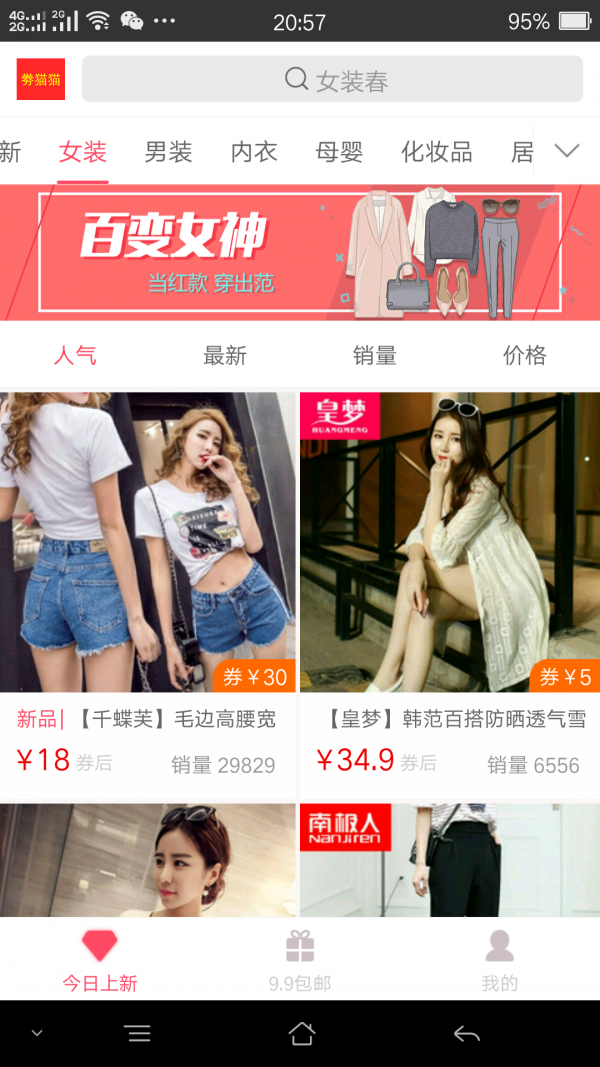This screenshot has height=1067, width=600.
Task: Switch to the 男装 category tab
Action: (168, 152)
